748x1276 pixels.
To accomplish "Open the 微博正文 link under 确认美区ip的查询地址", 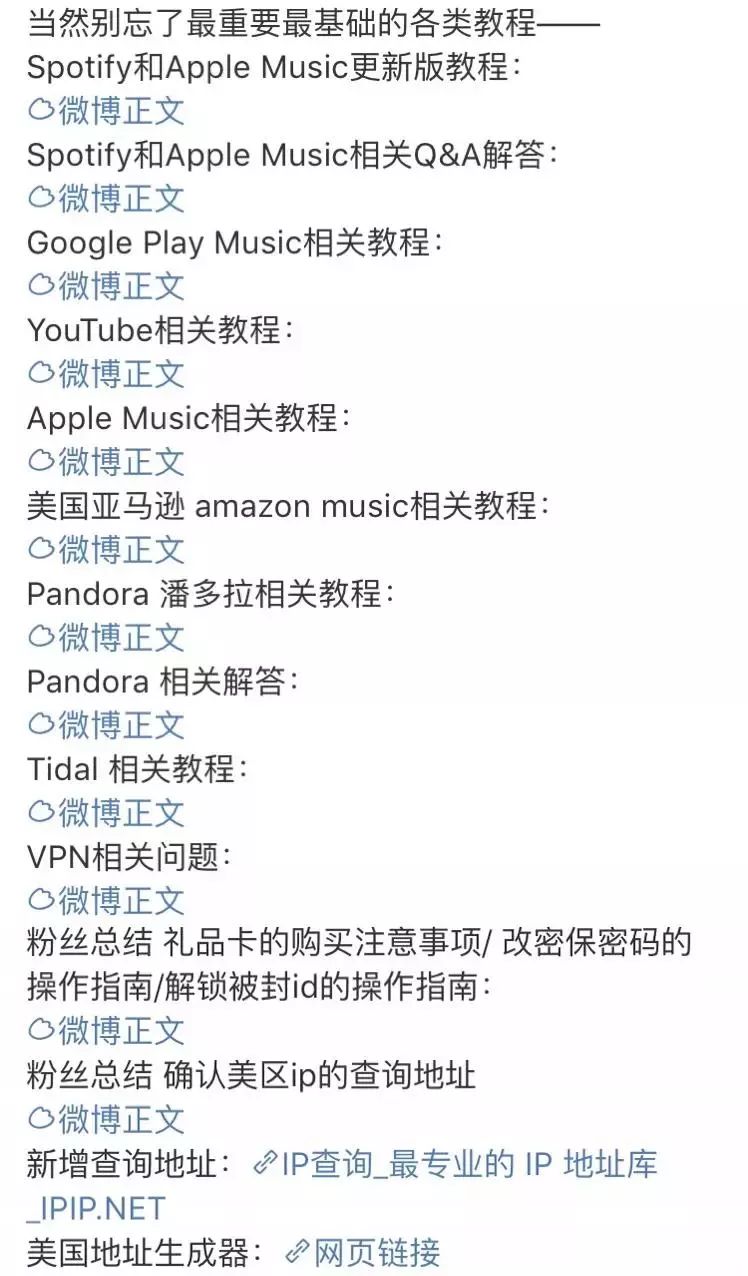I will tap(106, 1118).
